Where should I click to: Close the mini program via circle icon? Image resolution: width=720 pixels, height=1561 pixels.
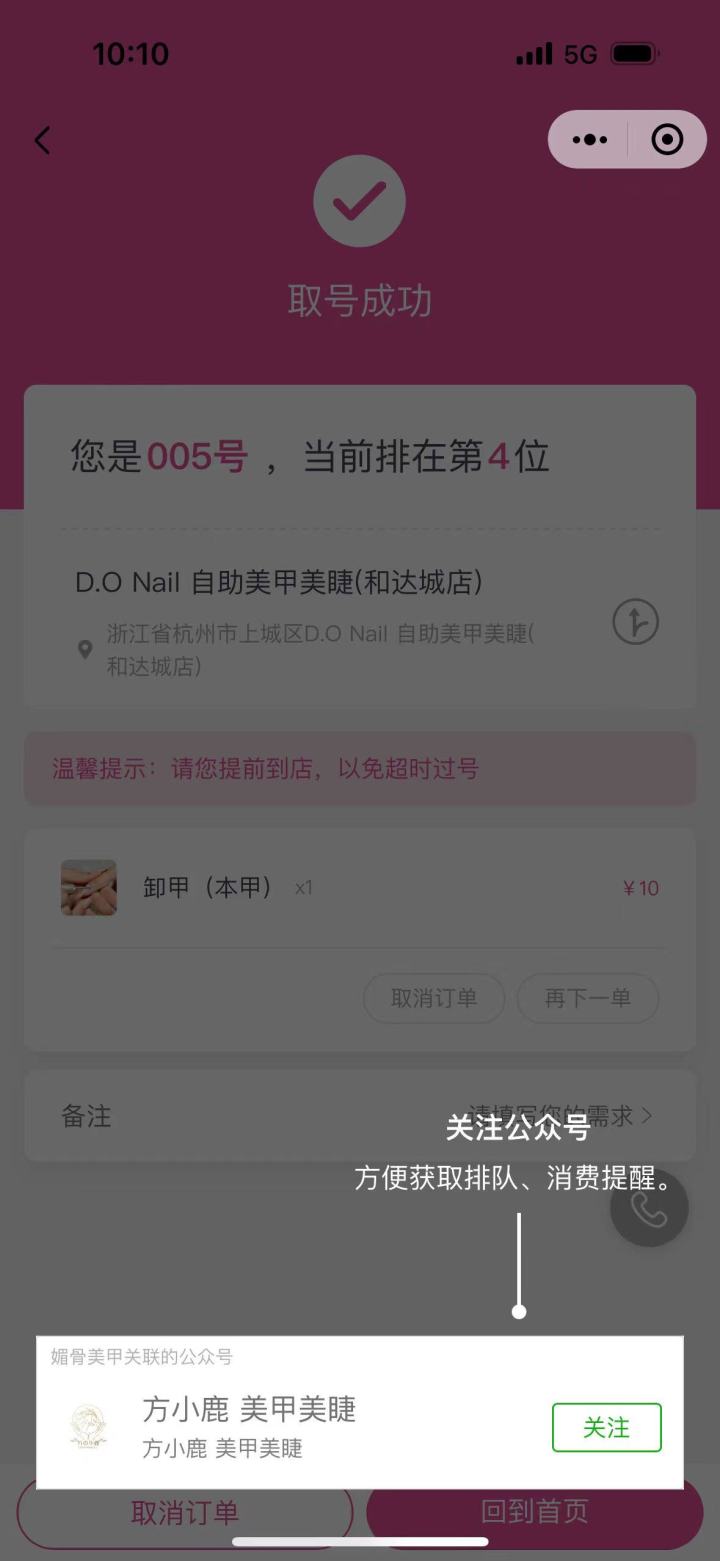[x=667, y=140]
